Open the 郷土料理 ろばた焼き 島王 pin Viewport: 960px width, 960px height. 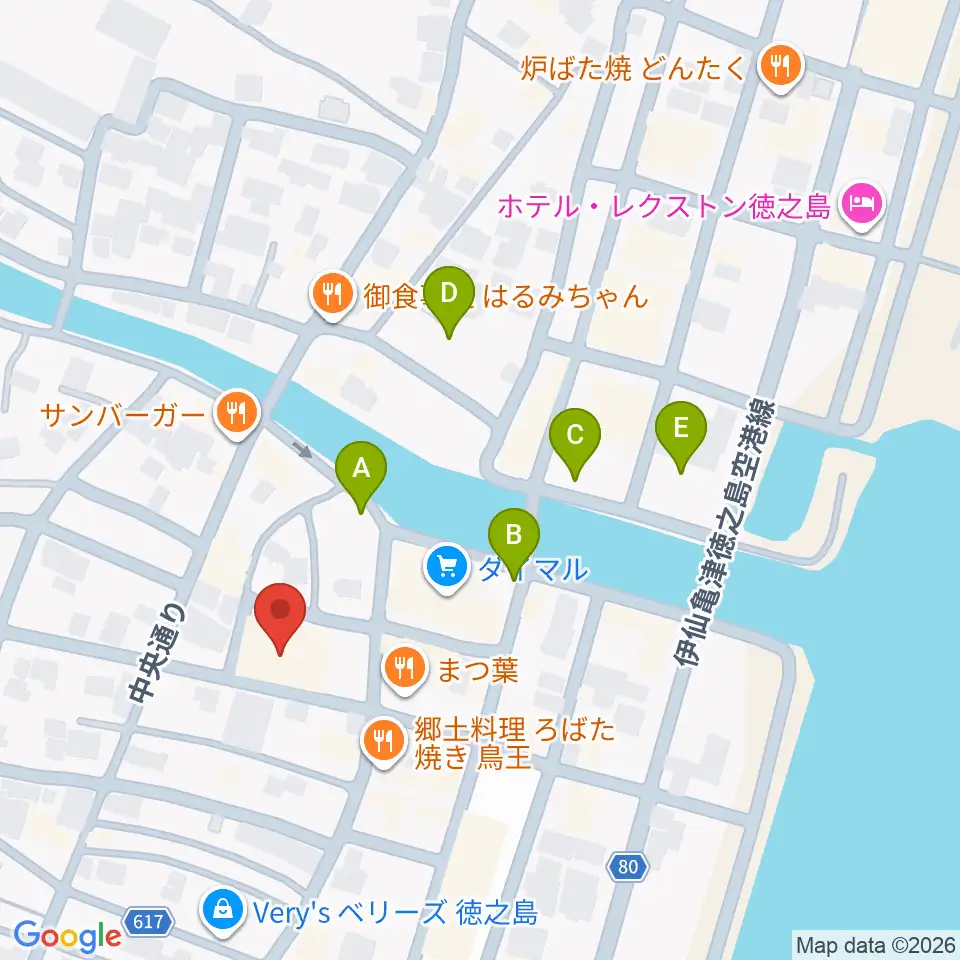point(384,742)
